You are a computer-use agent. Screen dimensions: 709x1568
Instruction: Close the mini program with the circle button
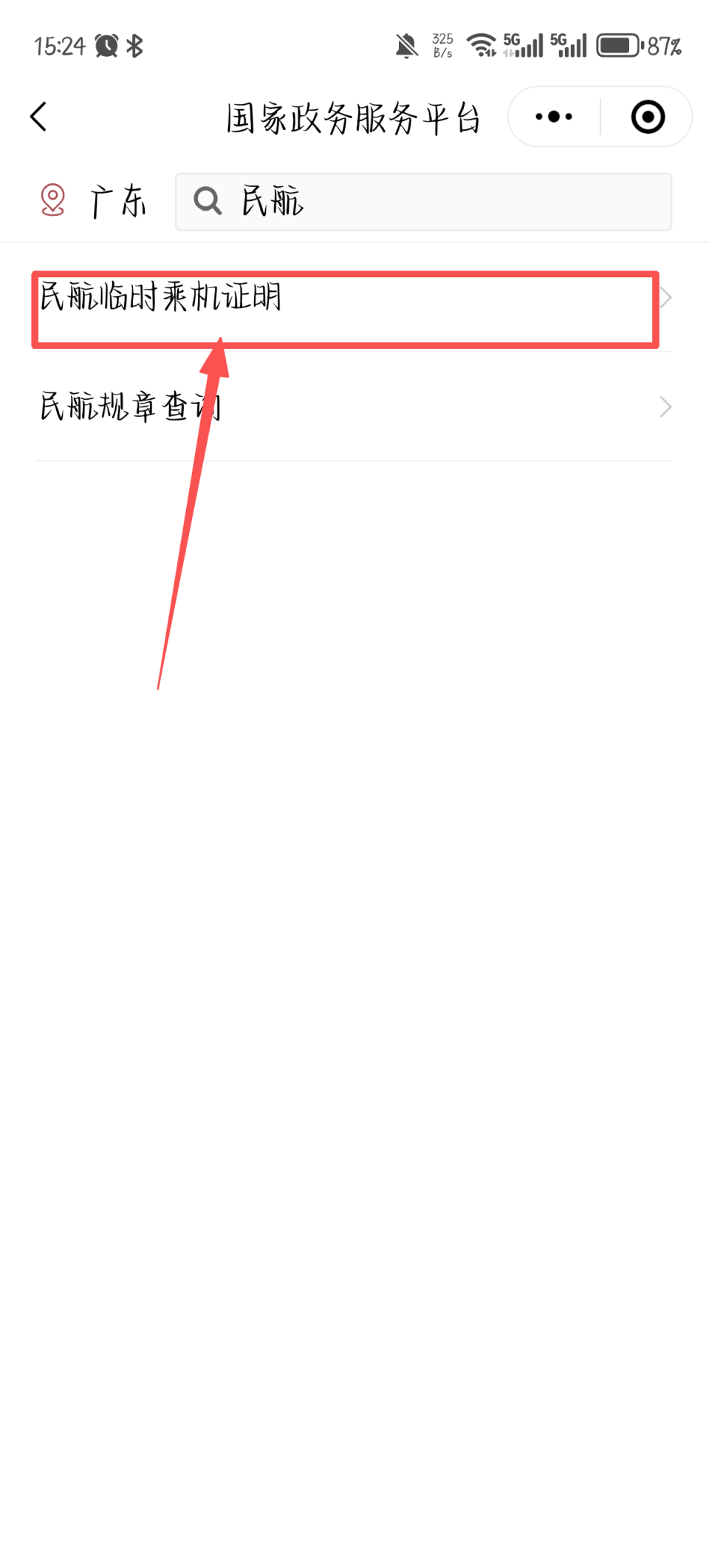pos(648,117)
